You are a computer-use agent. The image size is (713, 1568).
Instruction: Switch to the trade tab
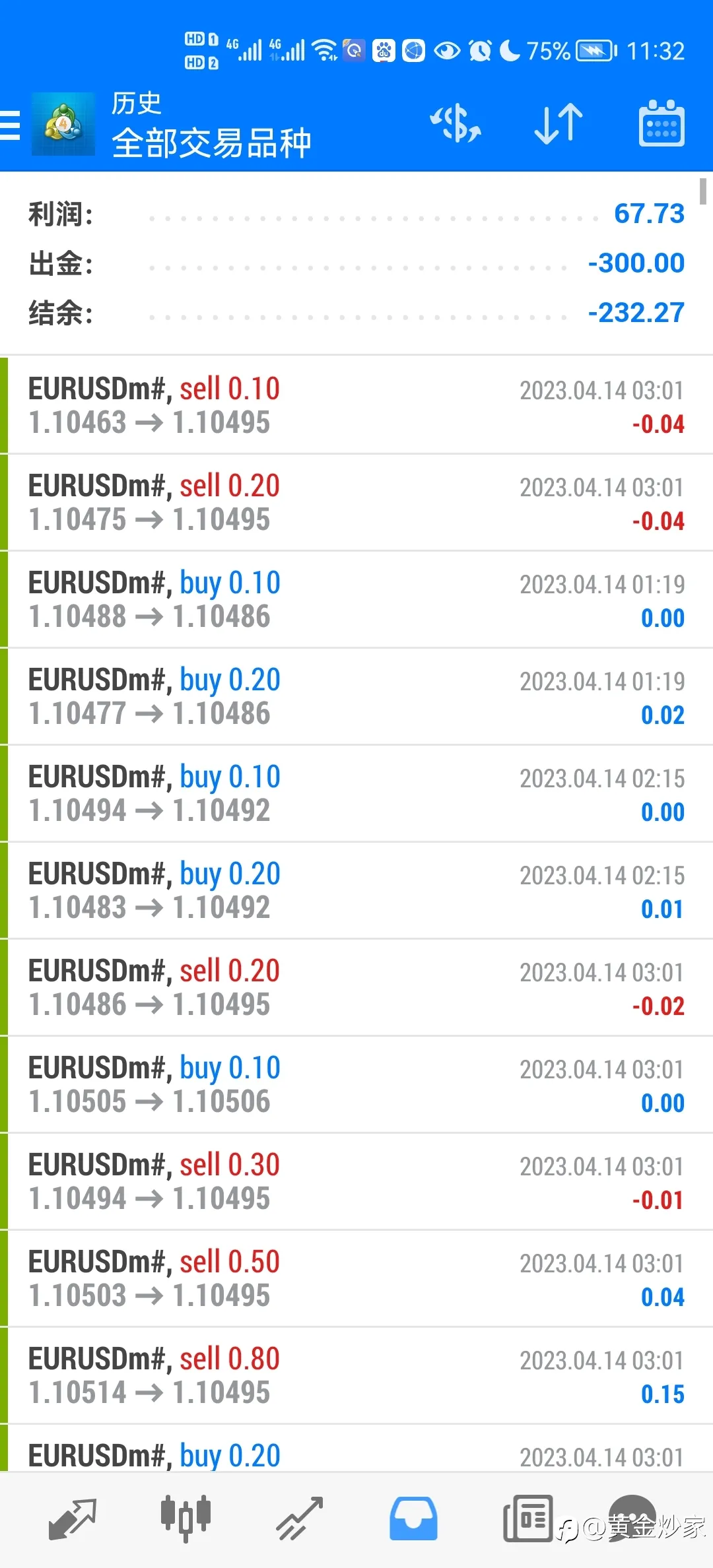click(299, 1519)
